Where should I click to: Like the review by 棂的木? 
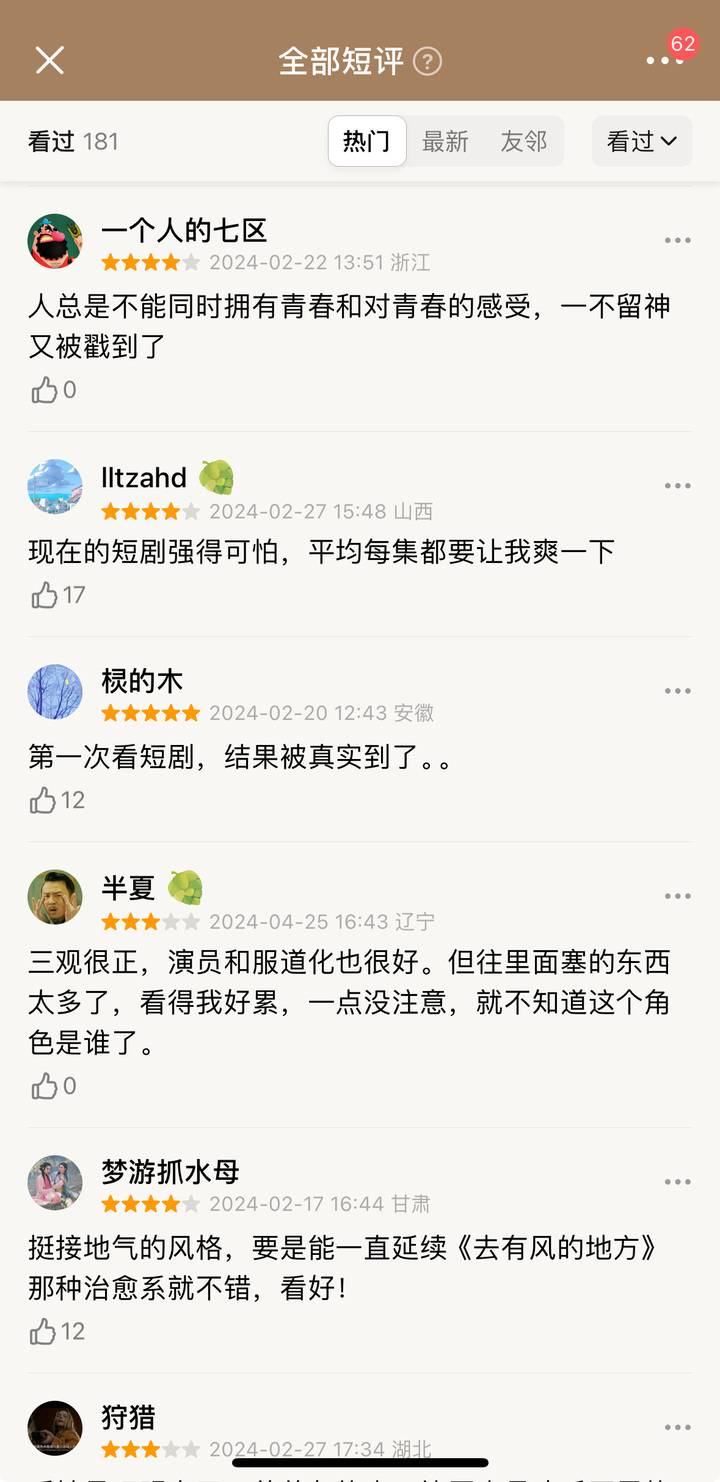point(44,800)
